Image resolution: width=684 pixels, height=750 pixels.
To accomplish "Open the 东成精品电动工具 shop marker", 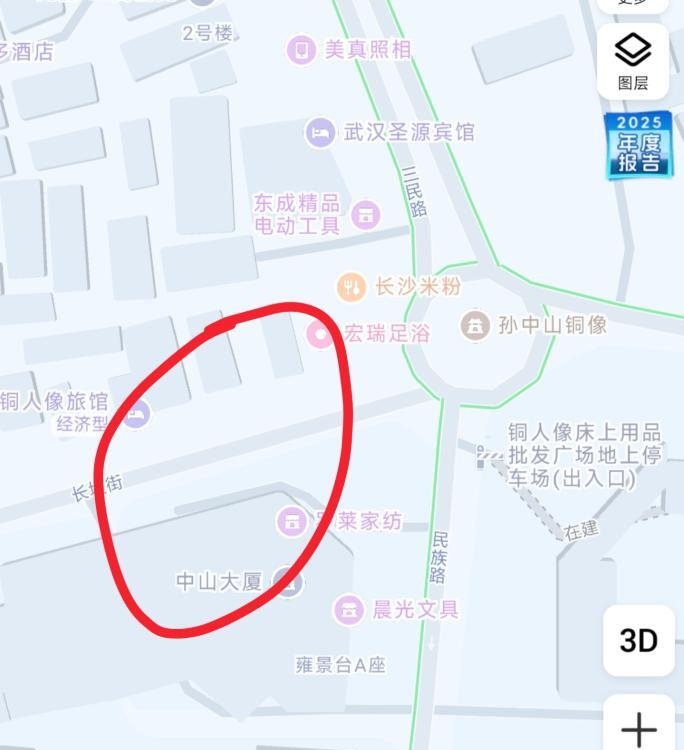I will point(367,214).
